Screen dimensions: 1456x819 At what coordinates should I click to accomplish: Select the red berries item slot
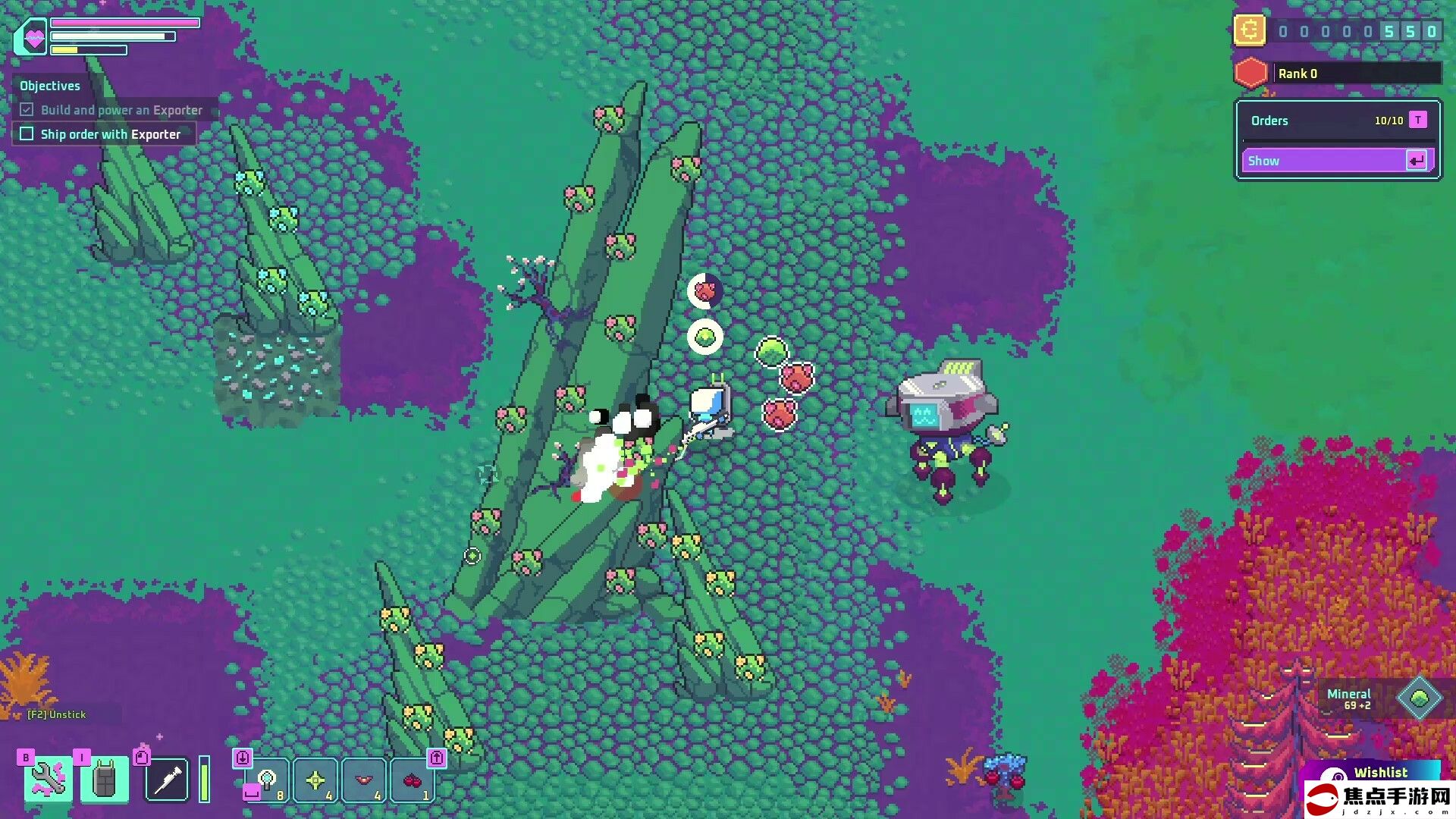coord(413,780)
